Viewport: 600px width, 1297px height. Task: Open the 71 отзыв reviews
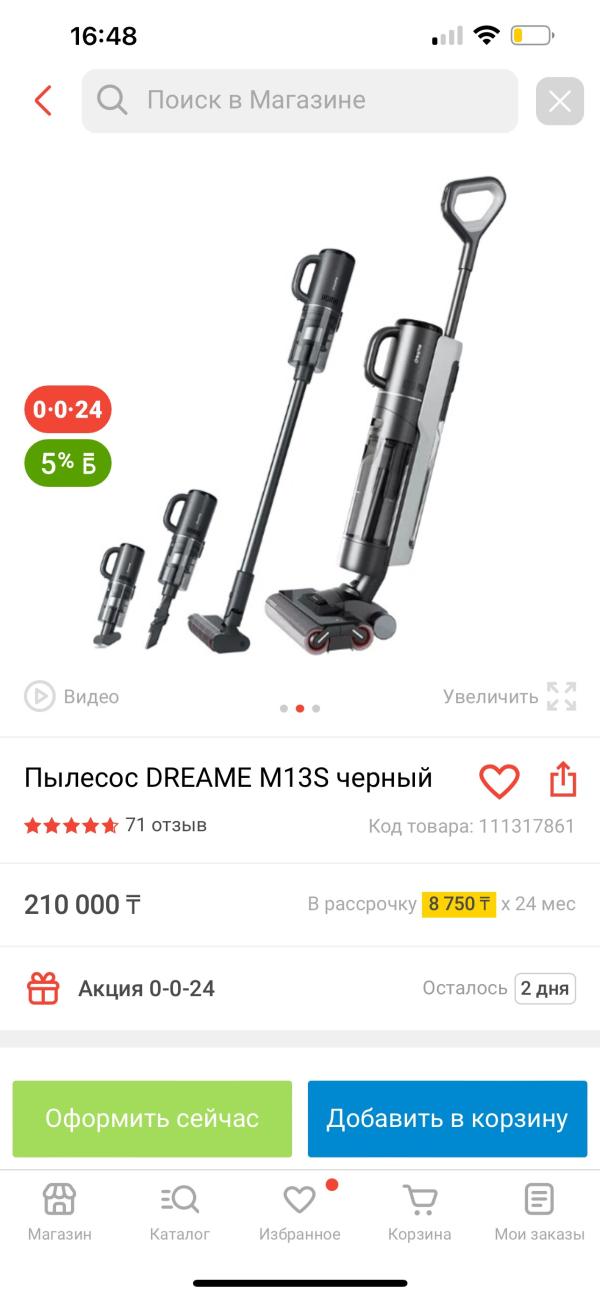coord(165,825)
